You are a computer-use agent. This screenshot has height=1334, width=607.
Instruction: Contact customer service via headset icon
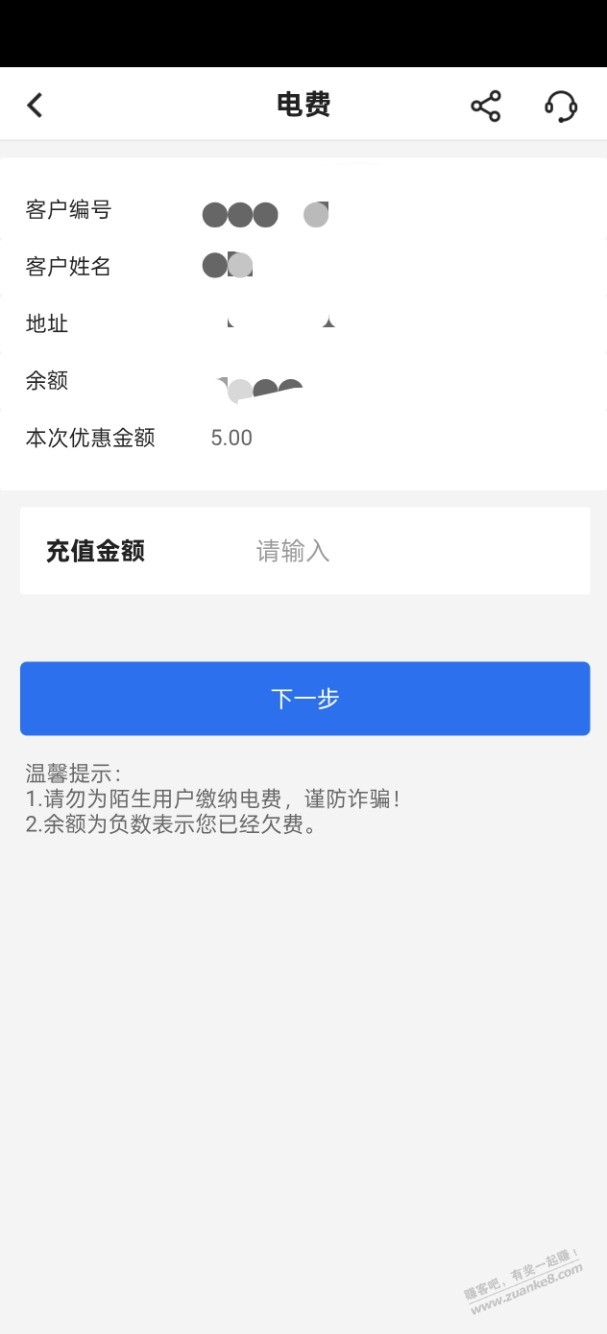tap(561, 106)
